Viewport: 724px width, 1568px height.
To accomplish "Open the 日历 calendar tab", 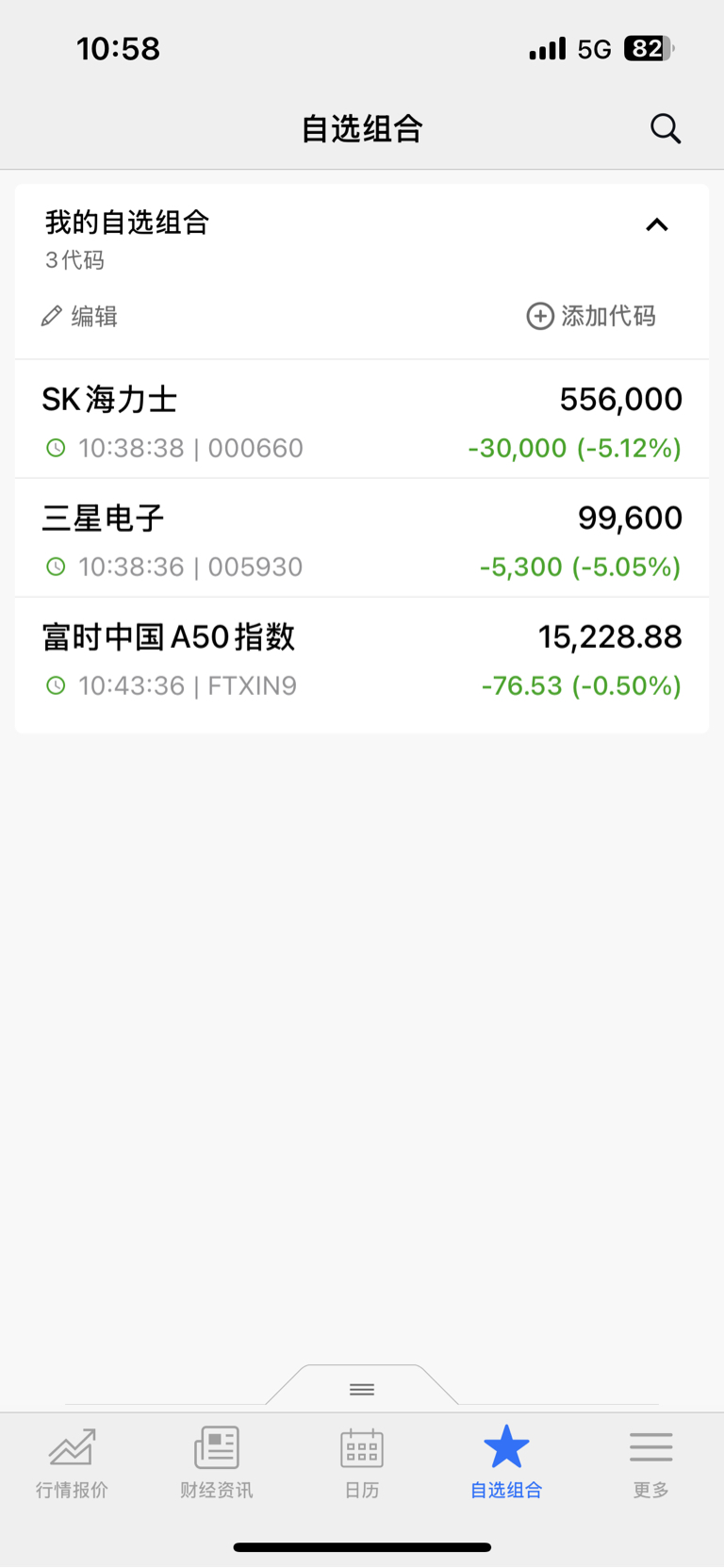I will point(362,1461).
